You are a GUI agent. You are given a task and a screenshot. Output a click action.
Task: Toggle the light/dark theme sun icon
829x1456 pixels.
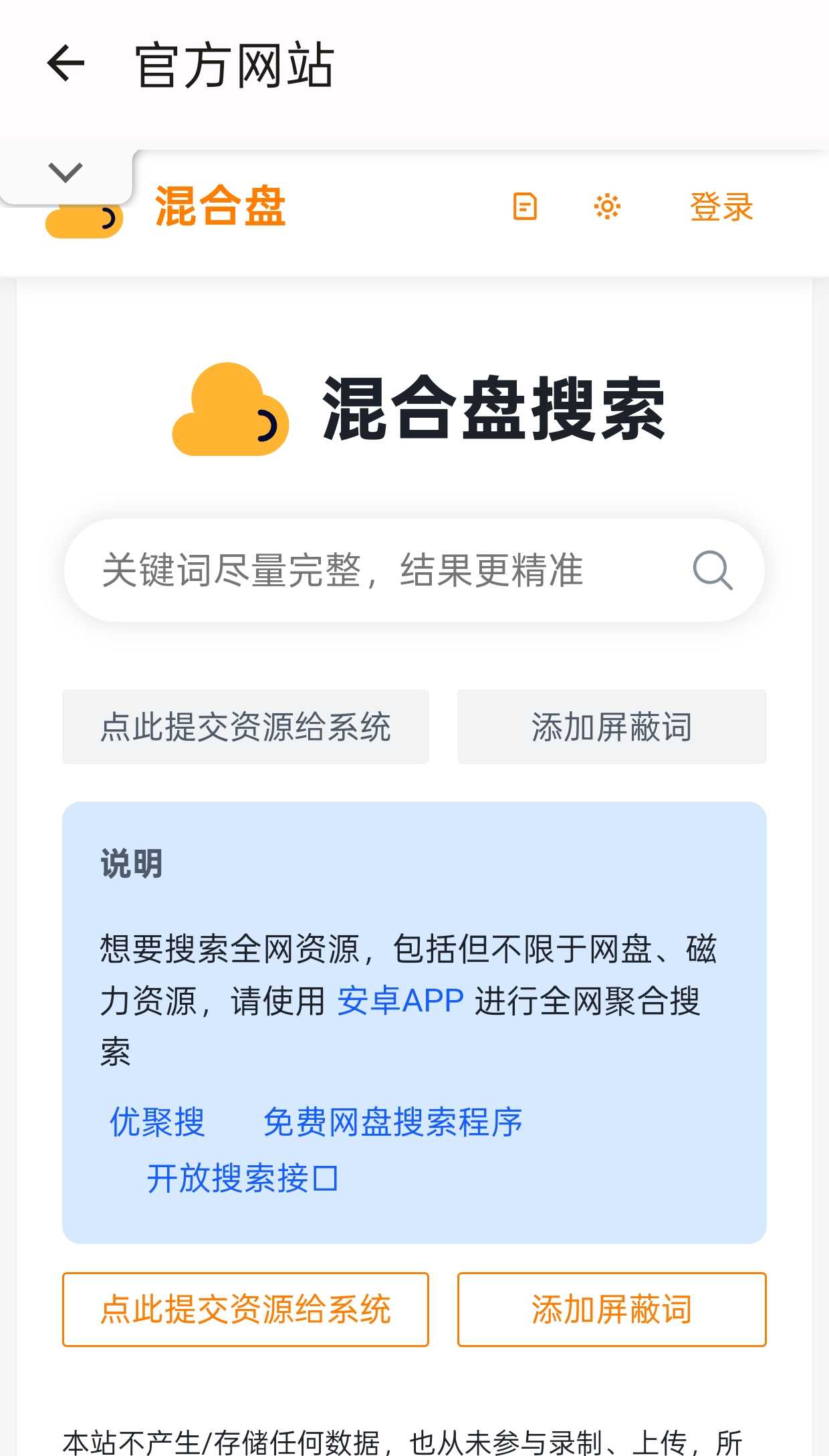(607, 207)
